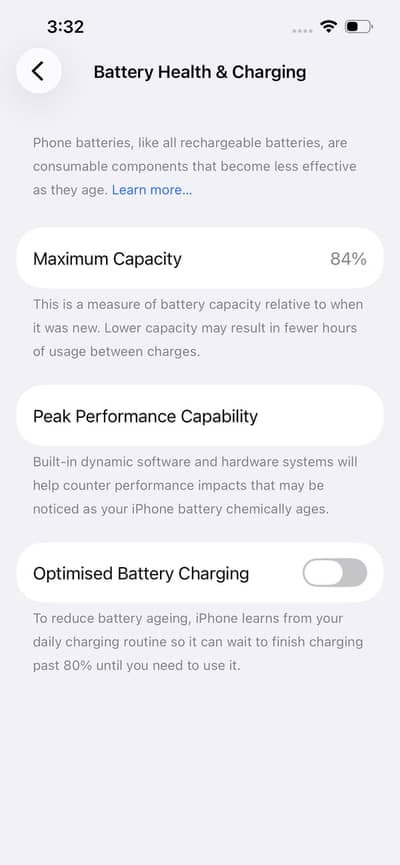Open the Learn more link

point(152,190)
